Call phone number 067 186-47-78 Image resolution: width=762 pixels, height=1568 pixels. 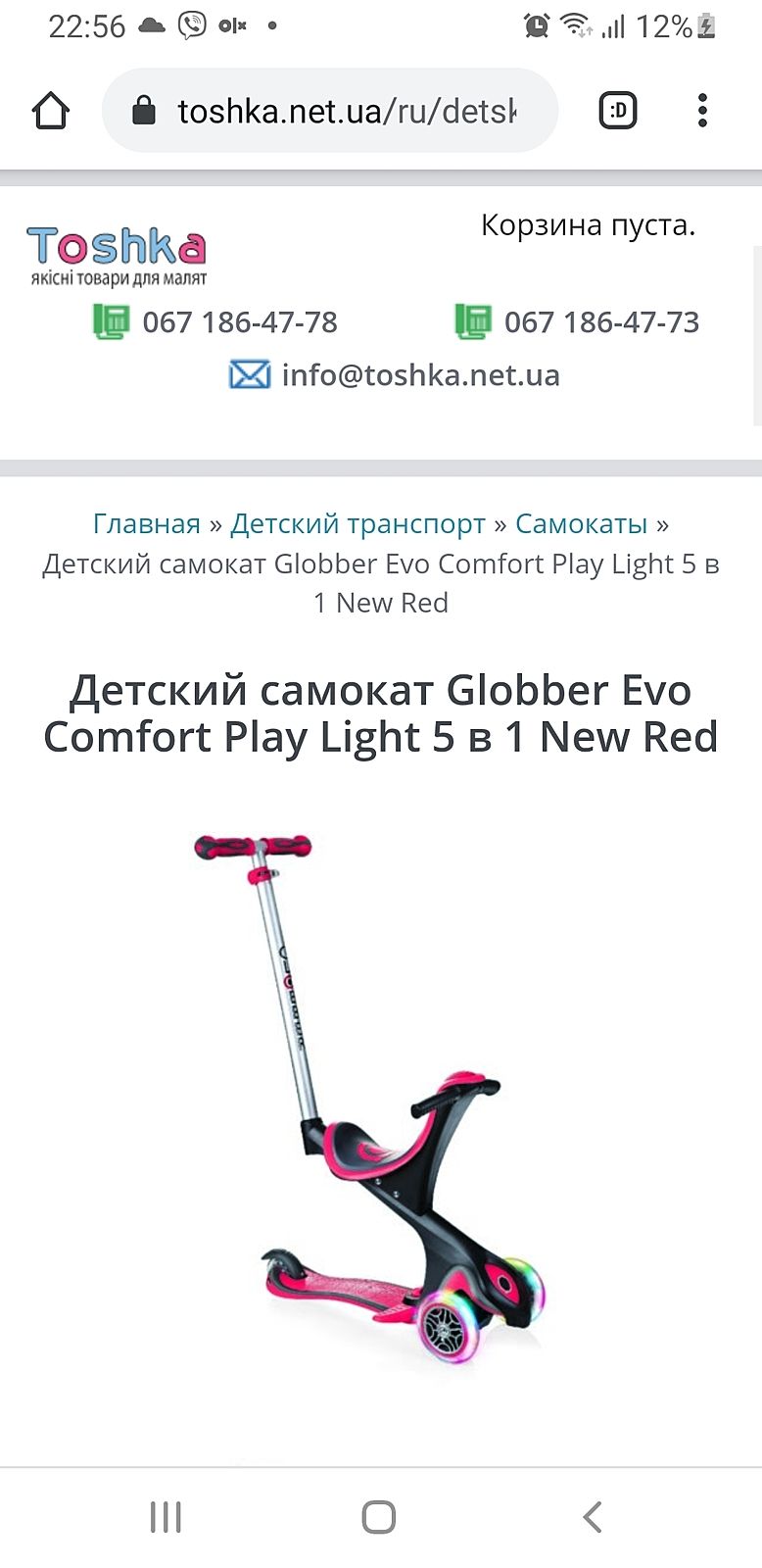pos(239,321)
